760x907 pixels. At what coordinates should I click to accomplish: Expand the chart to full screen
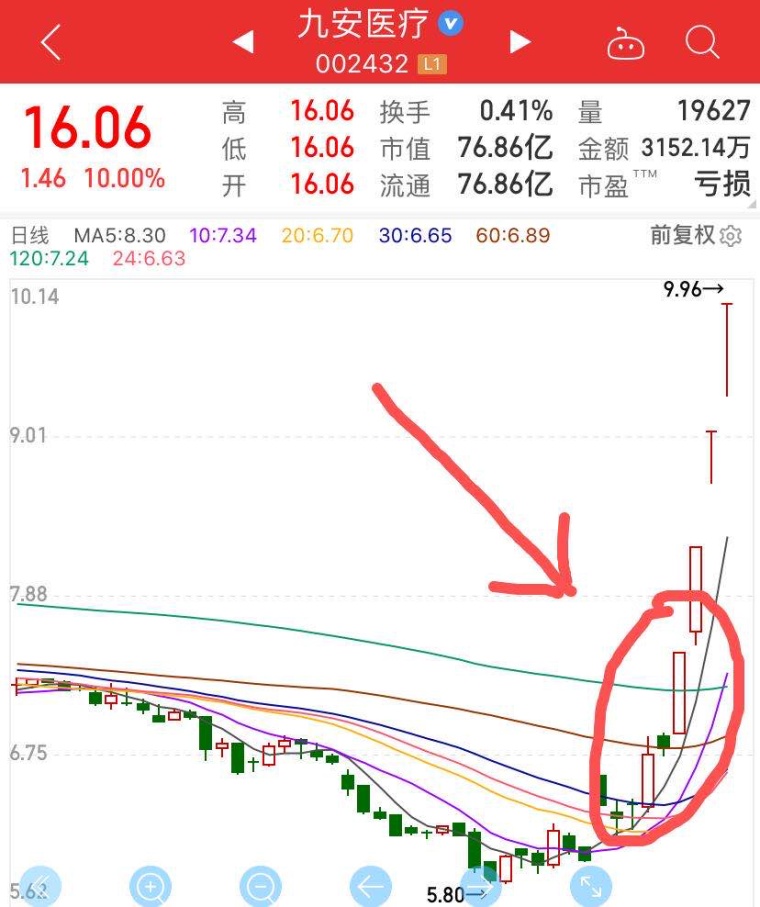pyautogui.click(x=590, y=886)
